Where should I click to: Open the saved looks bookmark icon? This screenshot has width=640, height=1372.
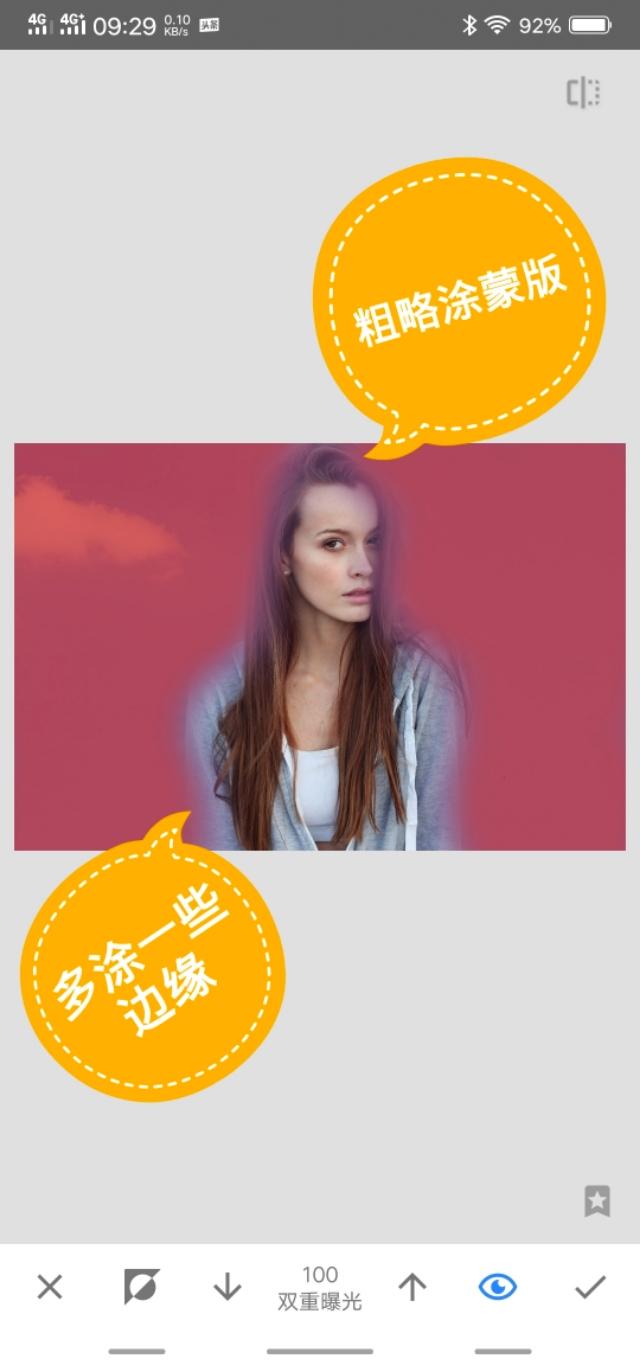pos(597,1201)
